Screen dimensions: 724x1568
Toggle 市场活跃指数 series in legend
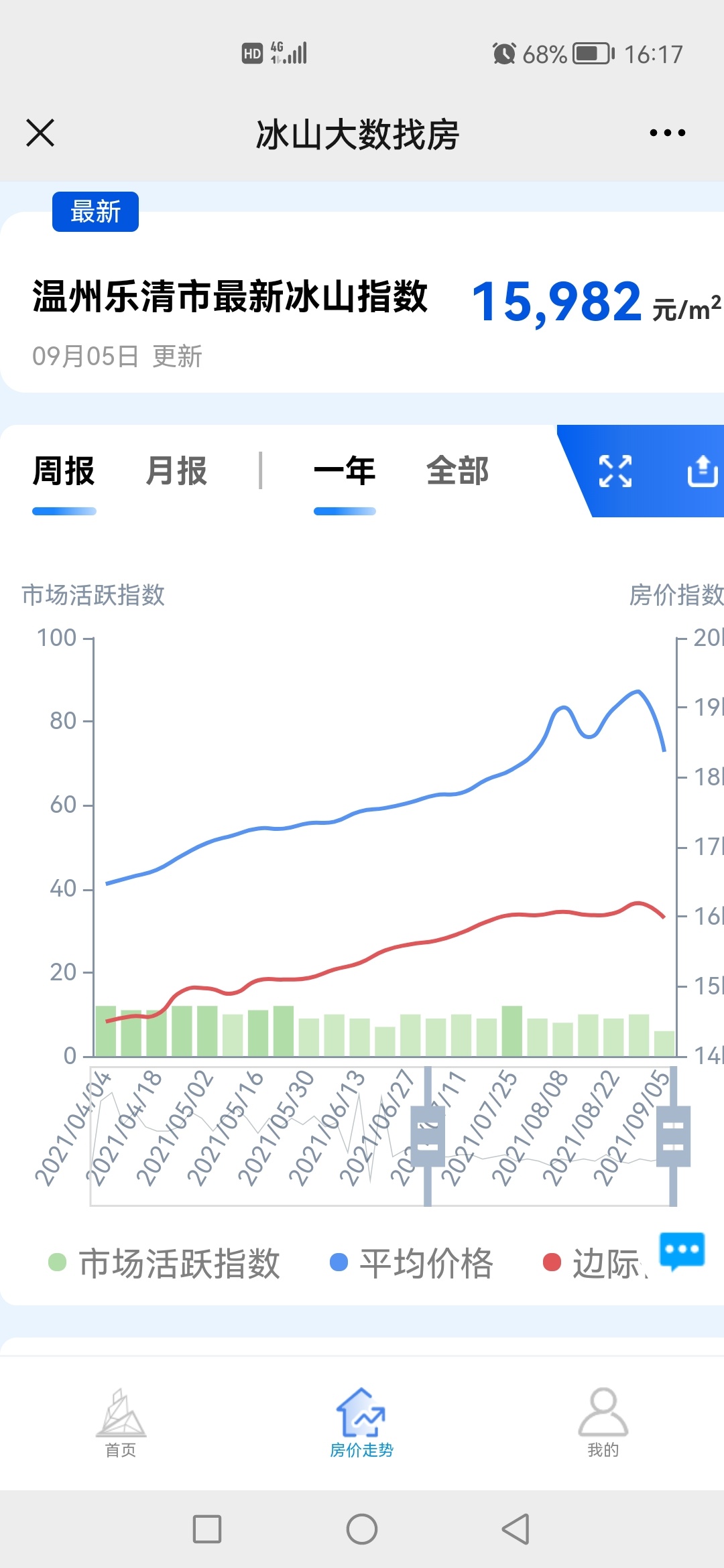pos(164,1264)
